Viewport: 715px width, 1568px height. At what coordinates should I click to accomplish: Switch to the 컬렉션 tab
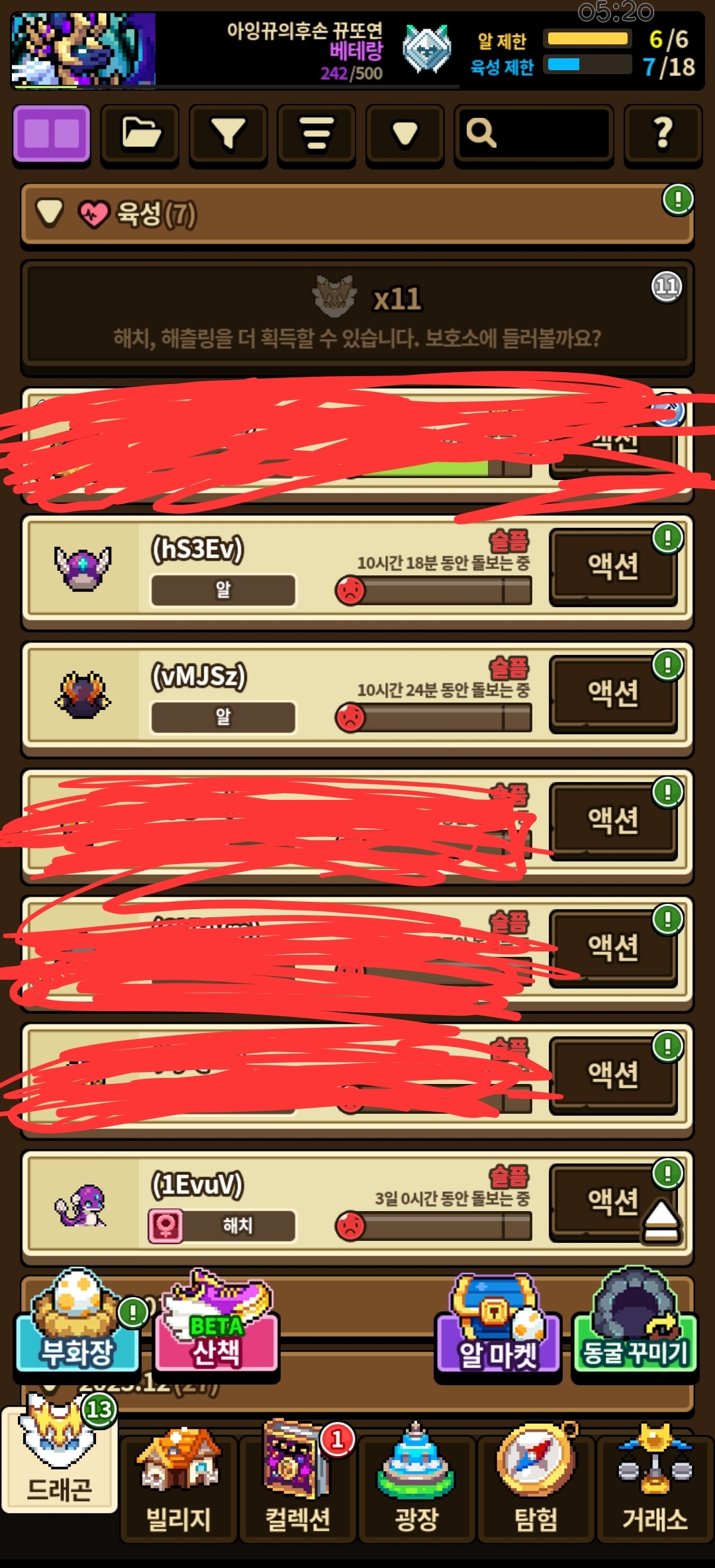coord(297,1489)
